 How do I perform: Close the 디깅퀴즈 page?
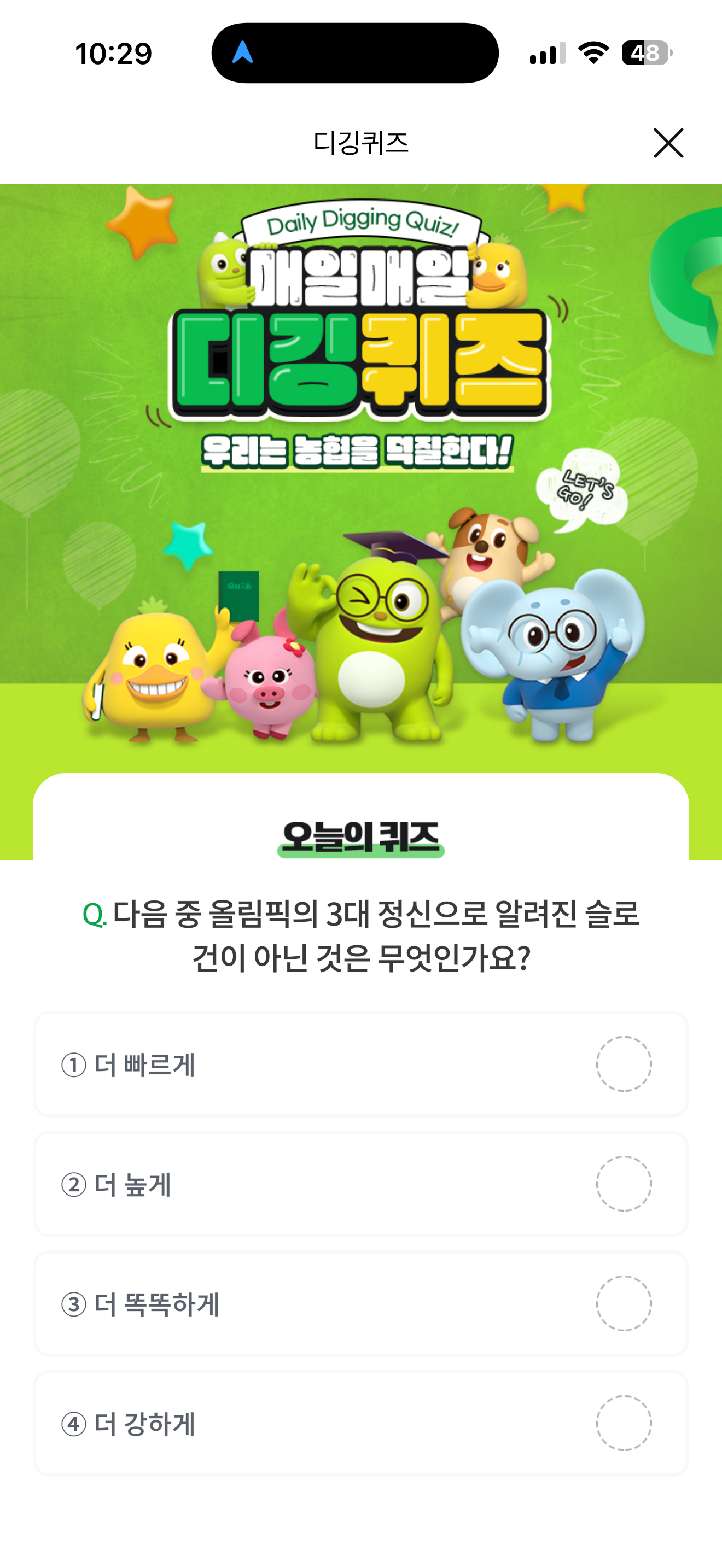coord(668,143)
